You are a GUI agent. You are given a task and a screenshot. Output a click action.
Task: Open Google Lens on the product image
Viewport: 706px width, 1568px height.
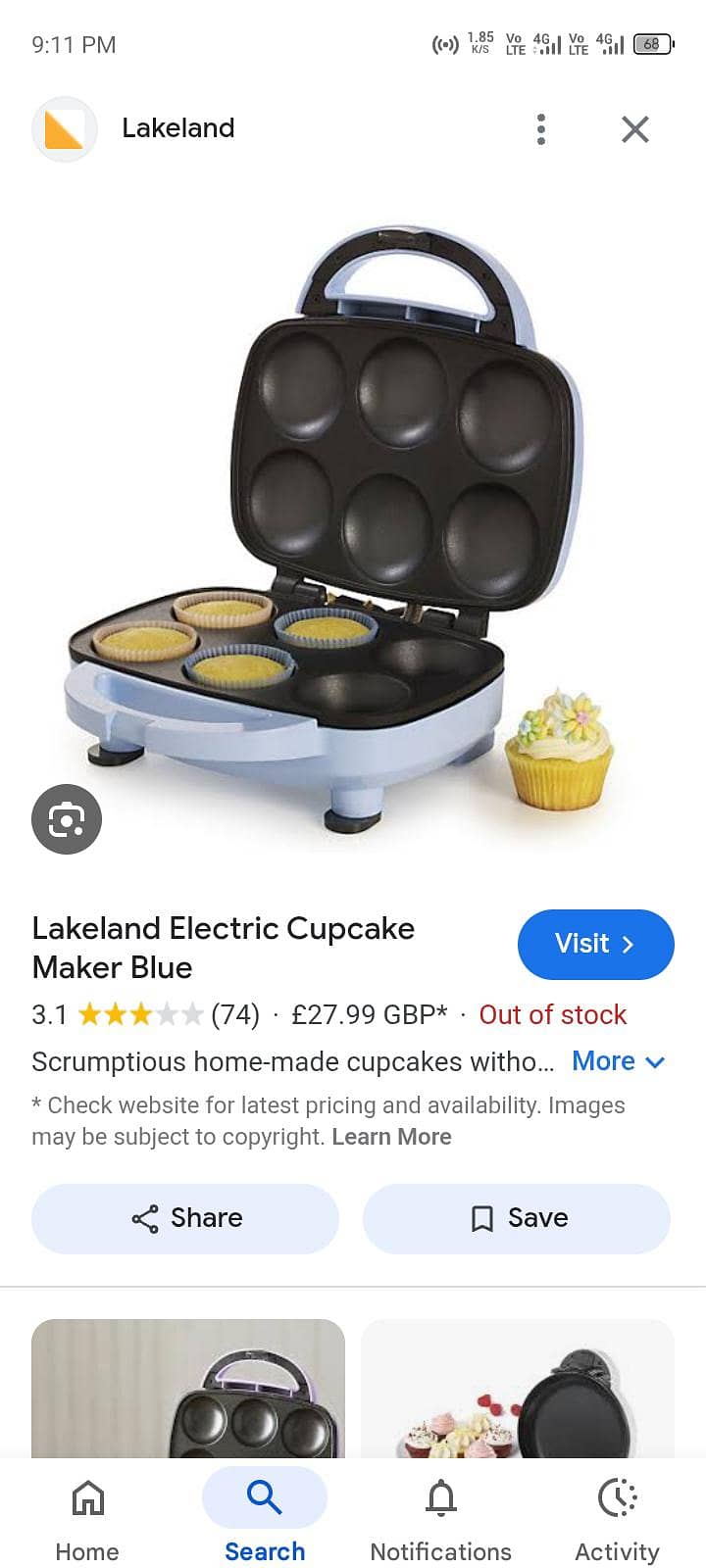pos(66,819)
